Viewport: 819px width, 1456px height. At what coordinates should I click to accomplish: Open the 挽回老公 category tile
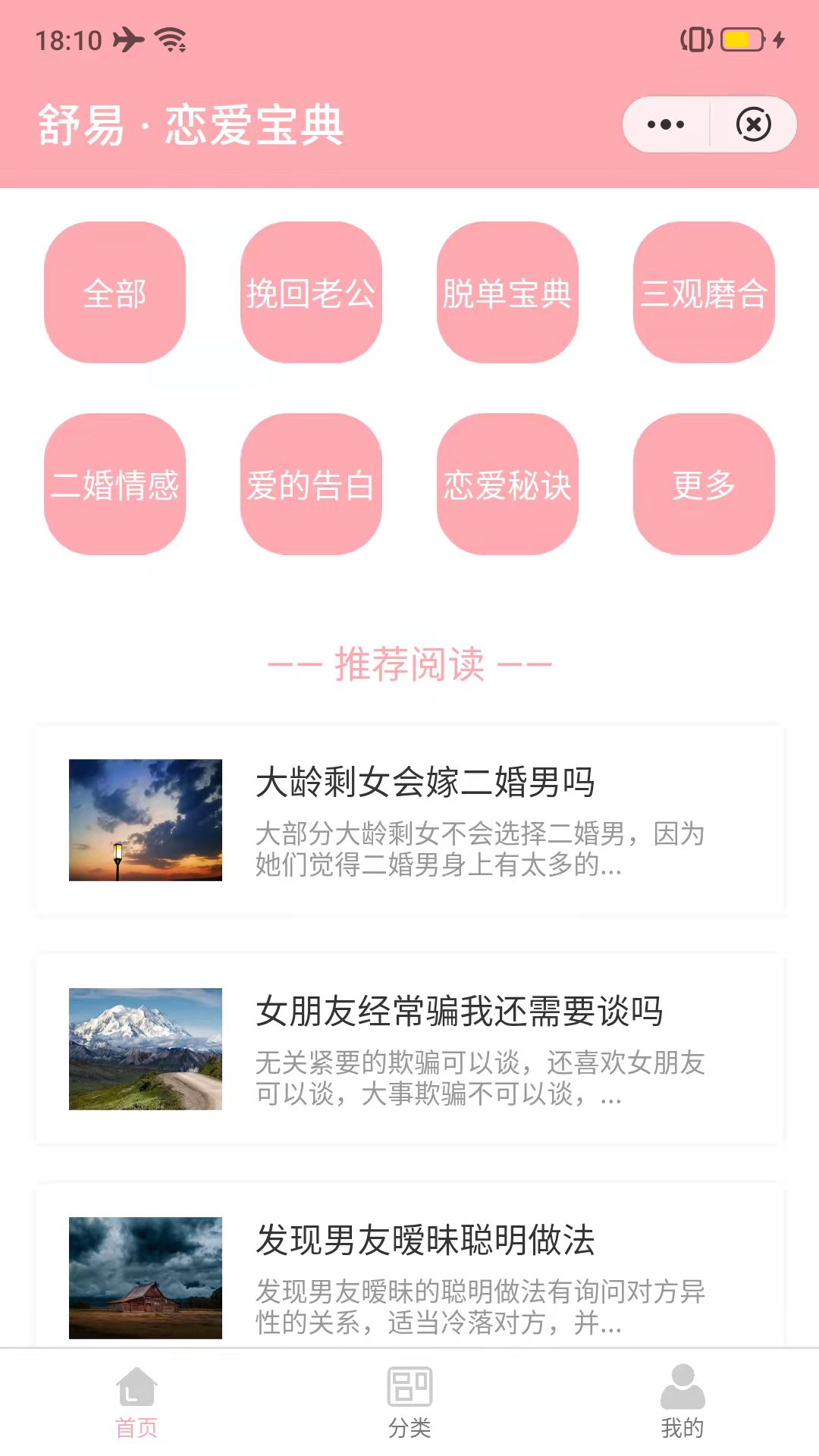click(312, 294)
